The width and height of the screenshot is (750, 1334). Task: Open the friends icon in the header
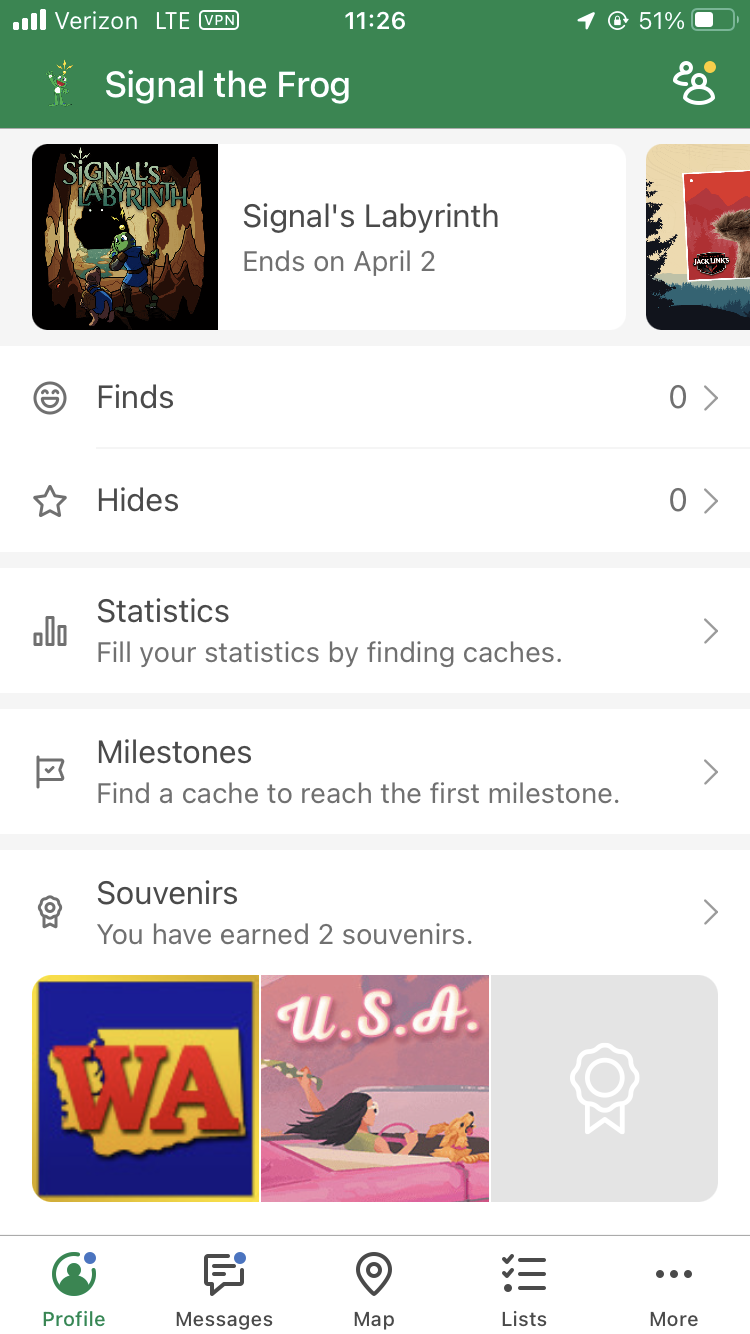[695, 84]
